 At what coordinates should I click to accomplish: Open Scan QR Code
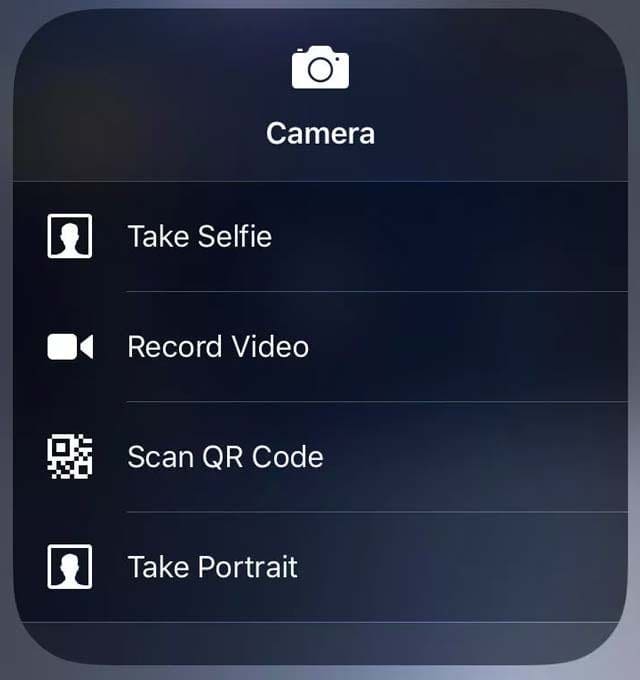pyautogui.click(x=225, y=457)
